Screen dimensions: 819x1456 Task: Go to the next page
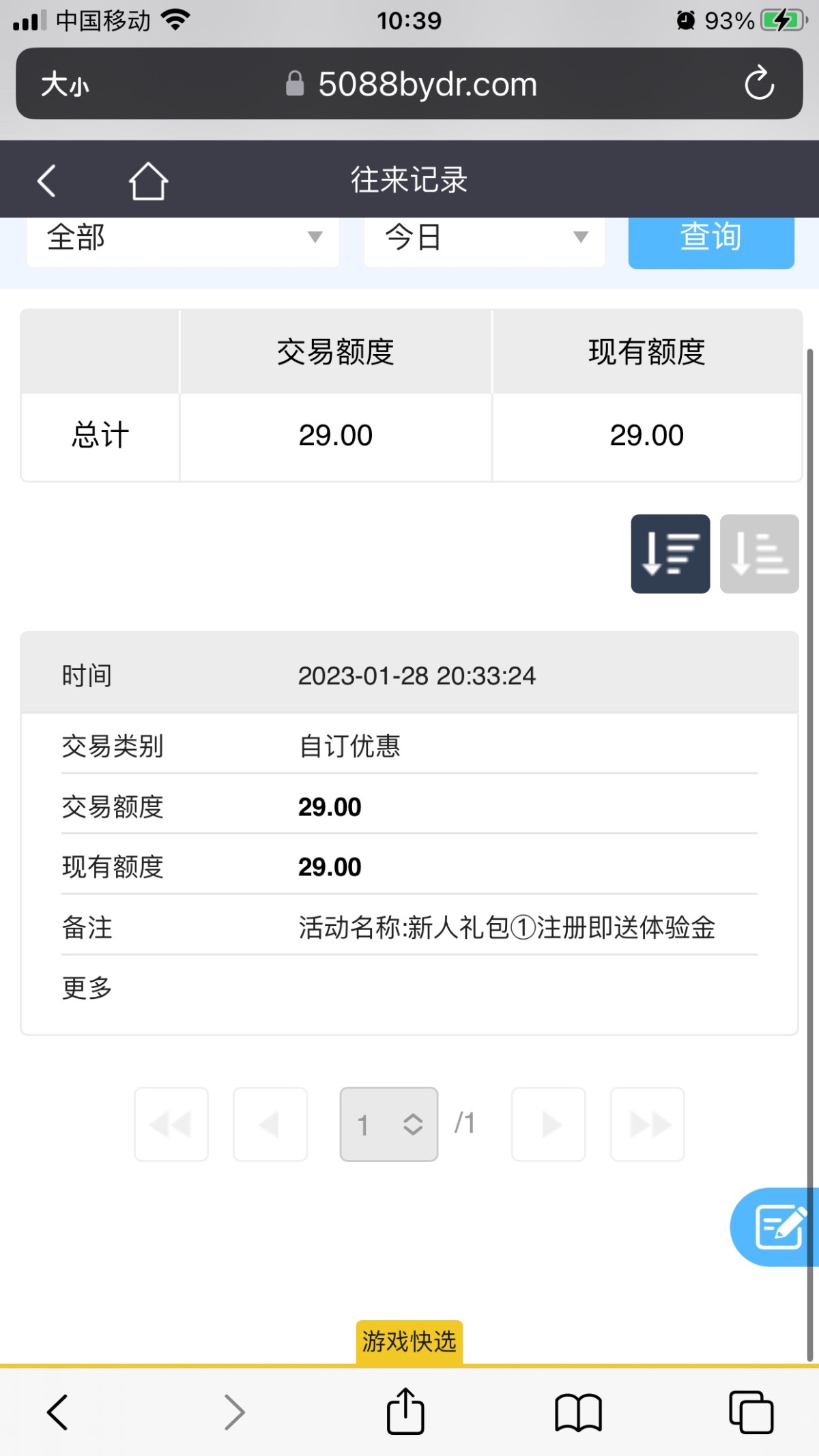[549, 1124]
